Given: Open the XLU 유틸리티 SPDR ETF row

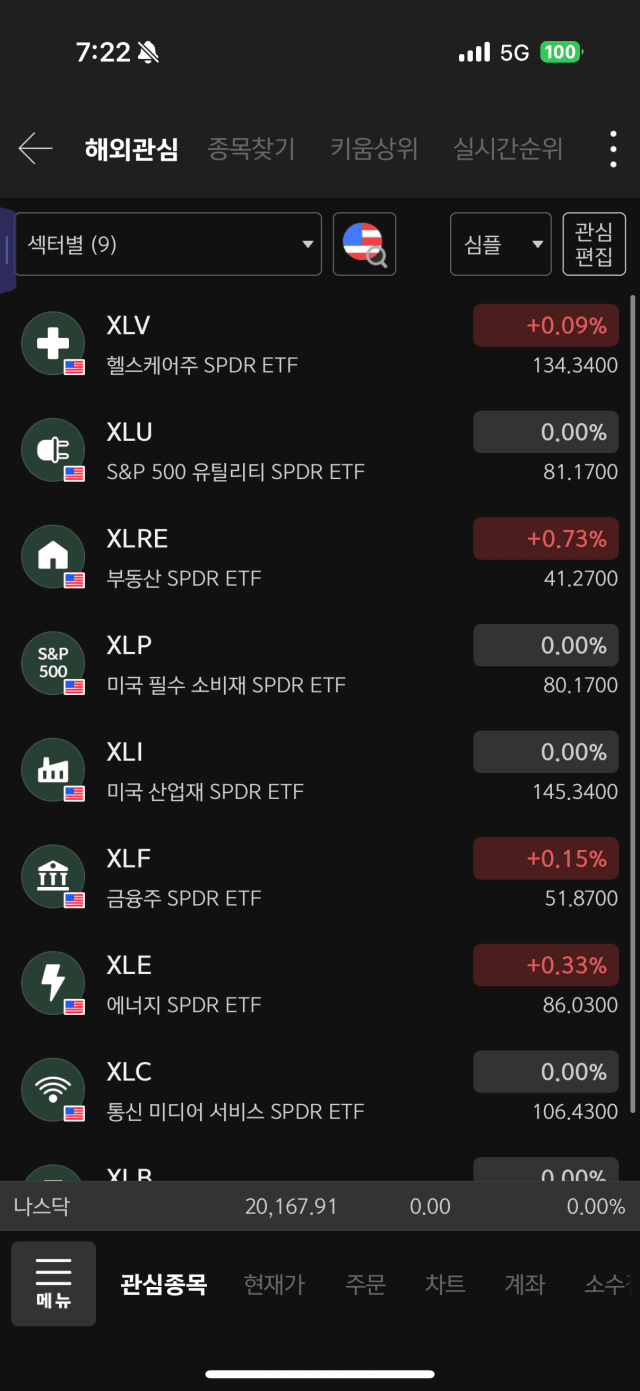Looking at the screenshot, I should 320,451.
